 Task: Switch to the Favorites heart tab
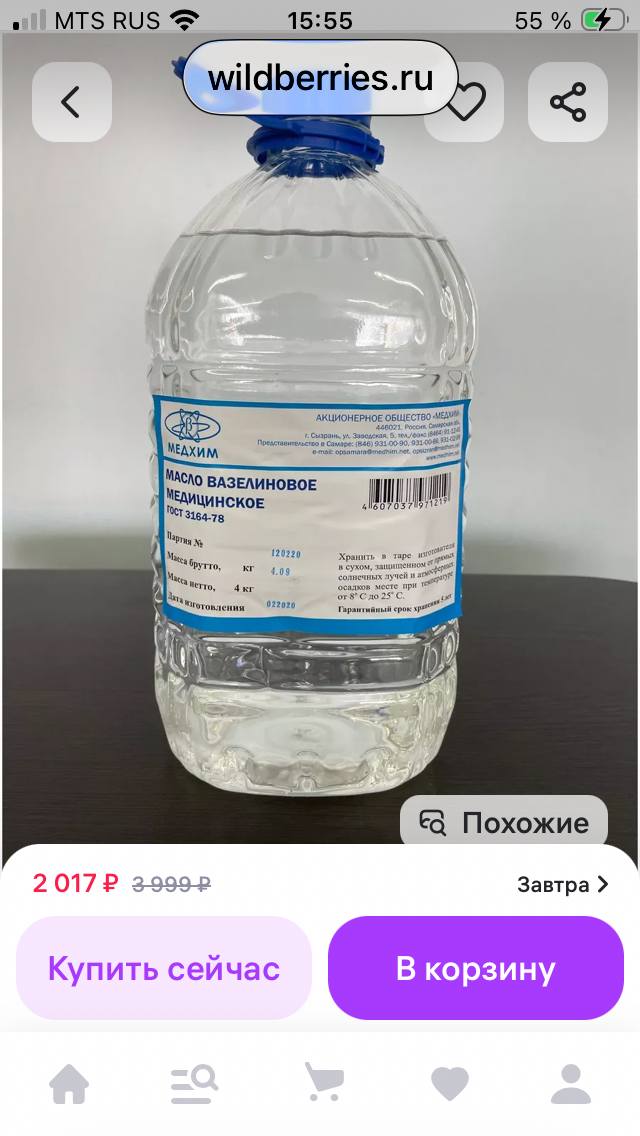point(449,1084)
